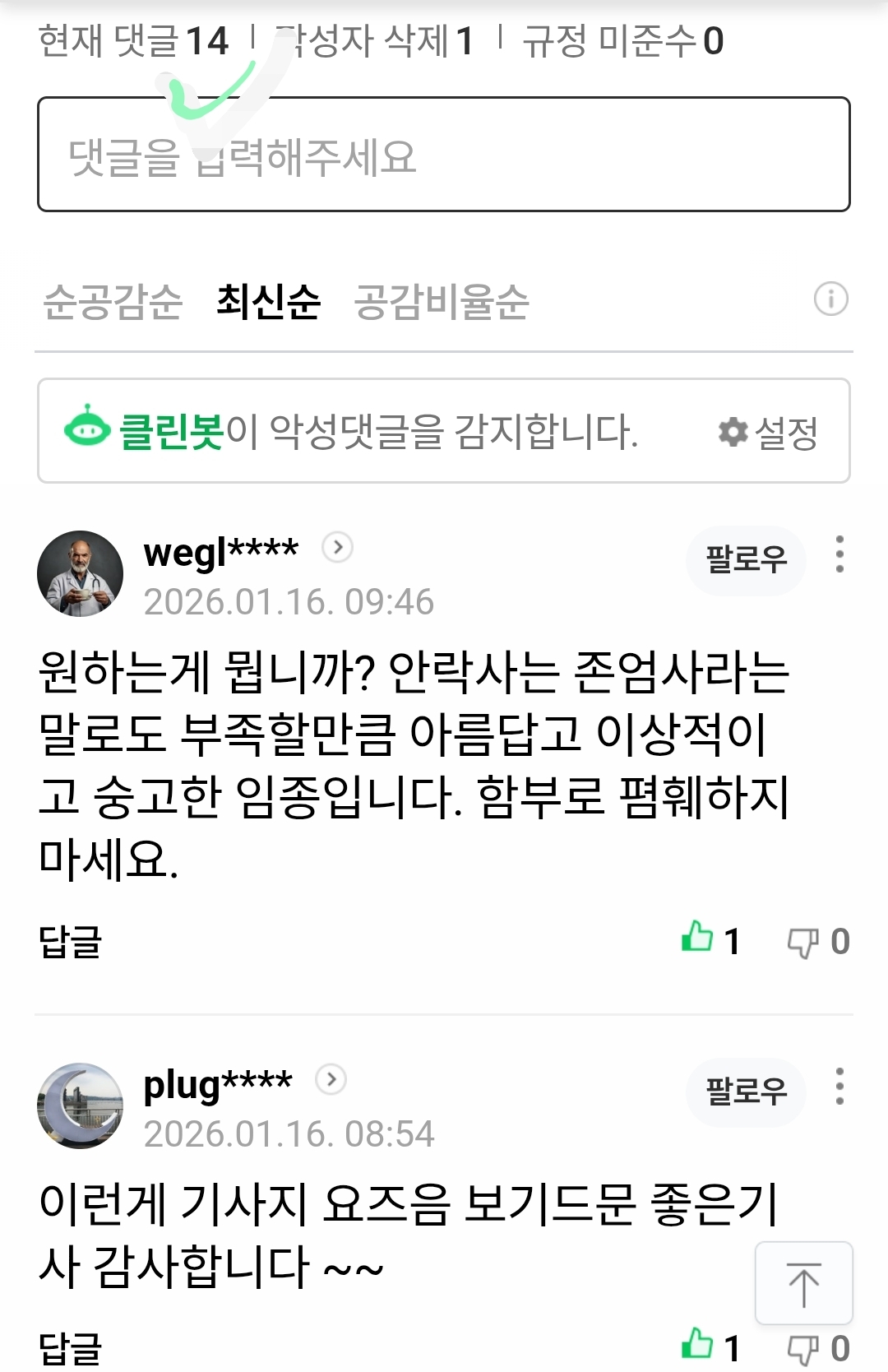Viewport: 888px width, 1372px height.
Task: Open wegl**** profile arrow
Action: pyautogui.click(x=337, y=547)
